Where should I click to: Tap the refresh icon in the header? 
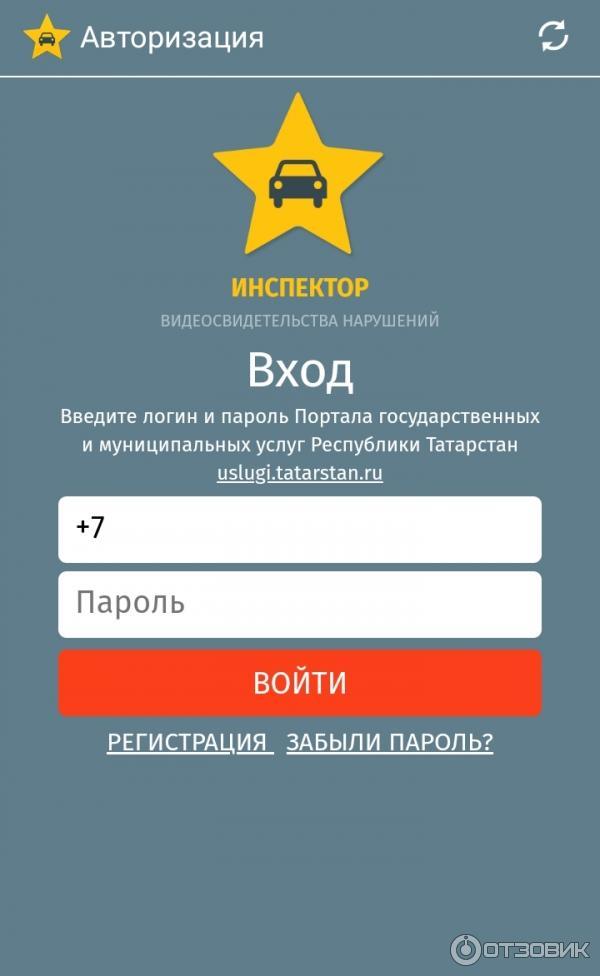(553, 37)
